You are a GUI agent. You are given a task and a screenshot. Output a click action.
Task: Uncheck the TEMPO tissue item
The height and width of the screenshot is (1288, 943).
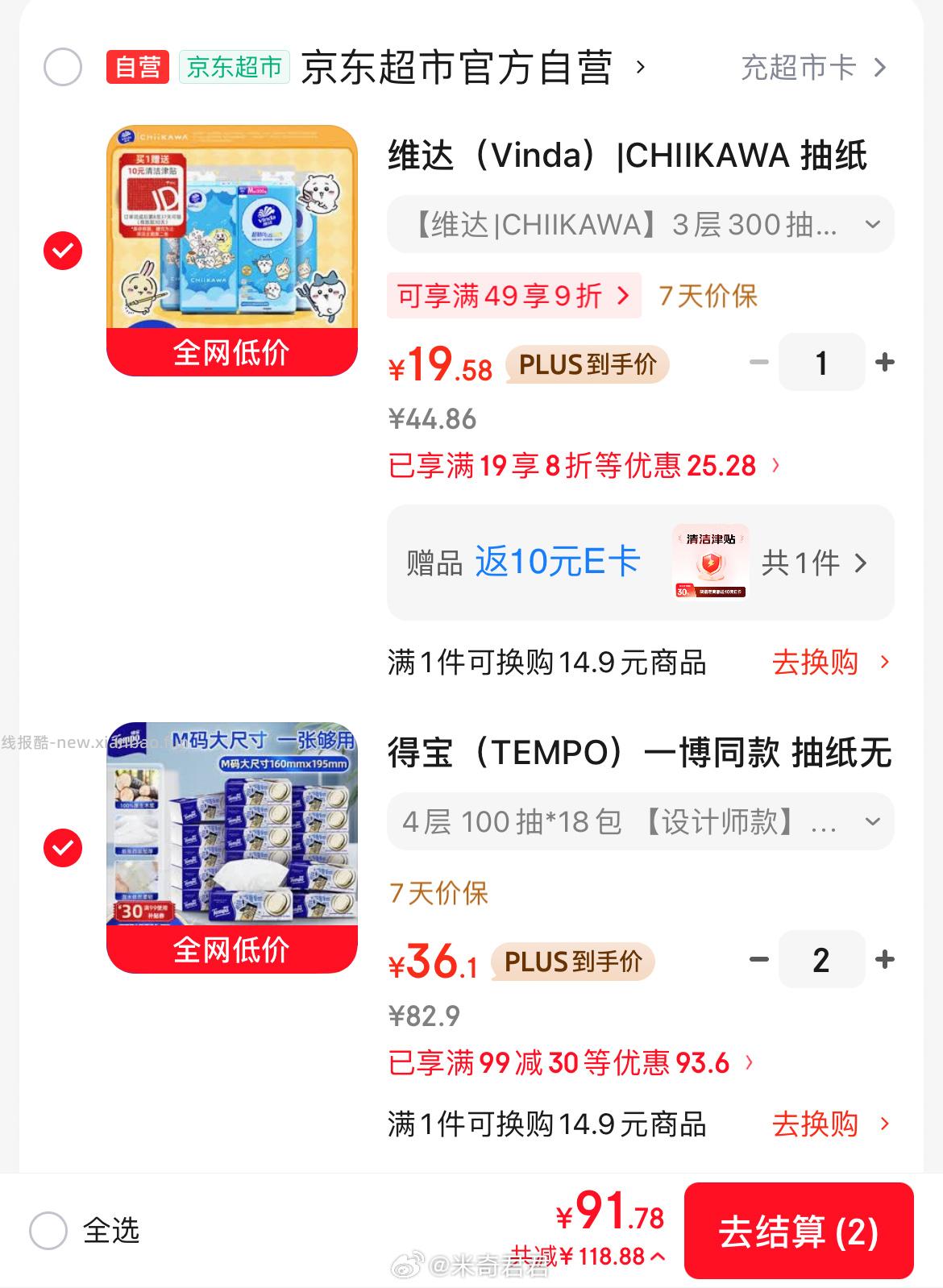63,848
